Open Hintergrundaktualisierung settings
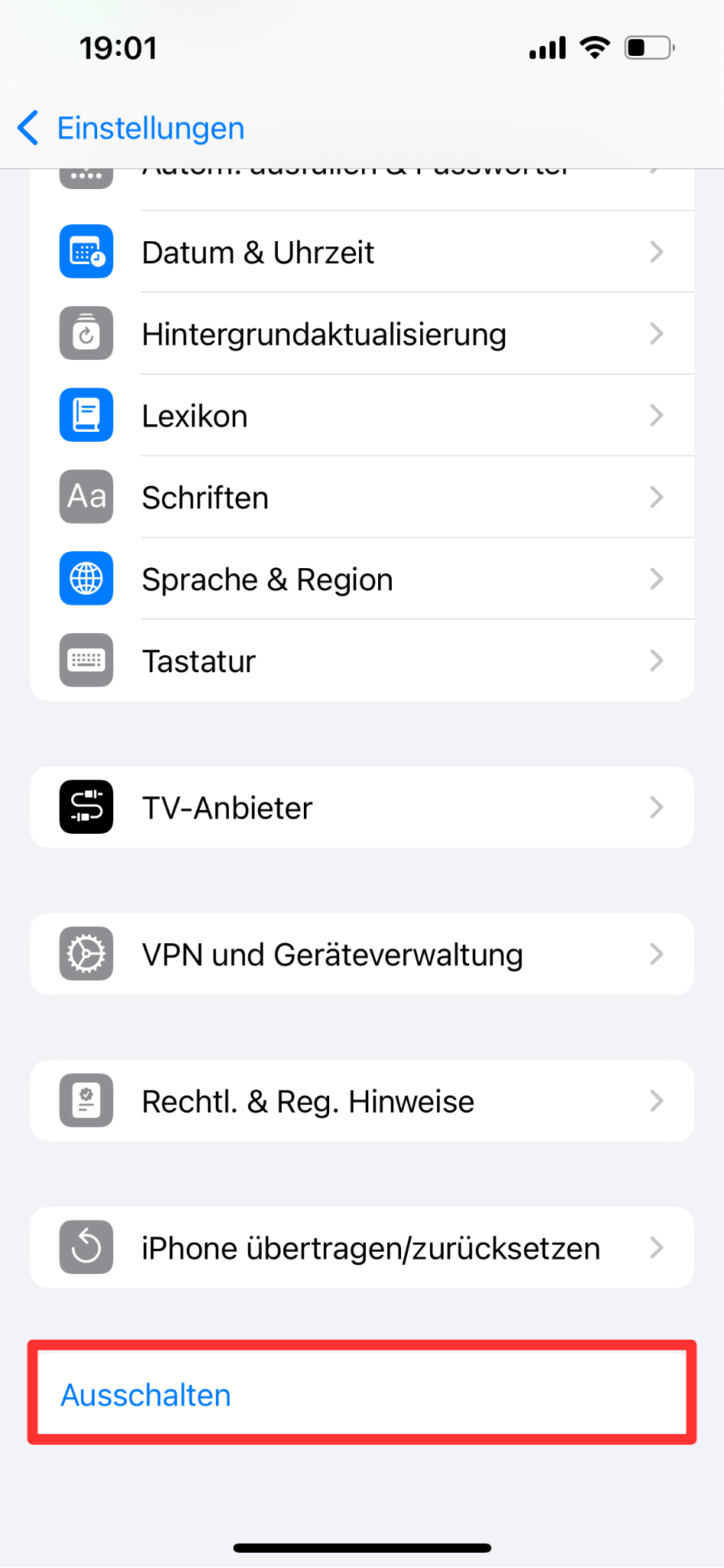Image resolution: width=724 pixels, height=1568 pixels. (x=362, y=334)
